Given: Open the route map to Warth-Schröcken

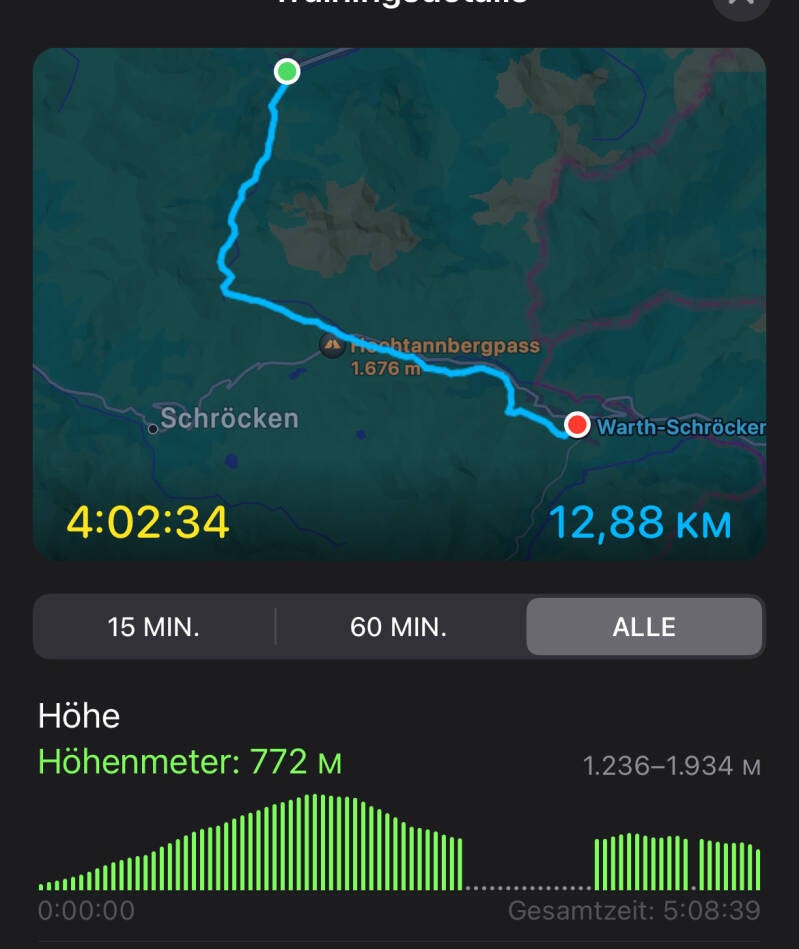Looking at the screenshot, I should (x=399, y=300).
